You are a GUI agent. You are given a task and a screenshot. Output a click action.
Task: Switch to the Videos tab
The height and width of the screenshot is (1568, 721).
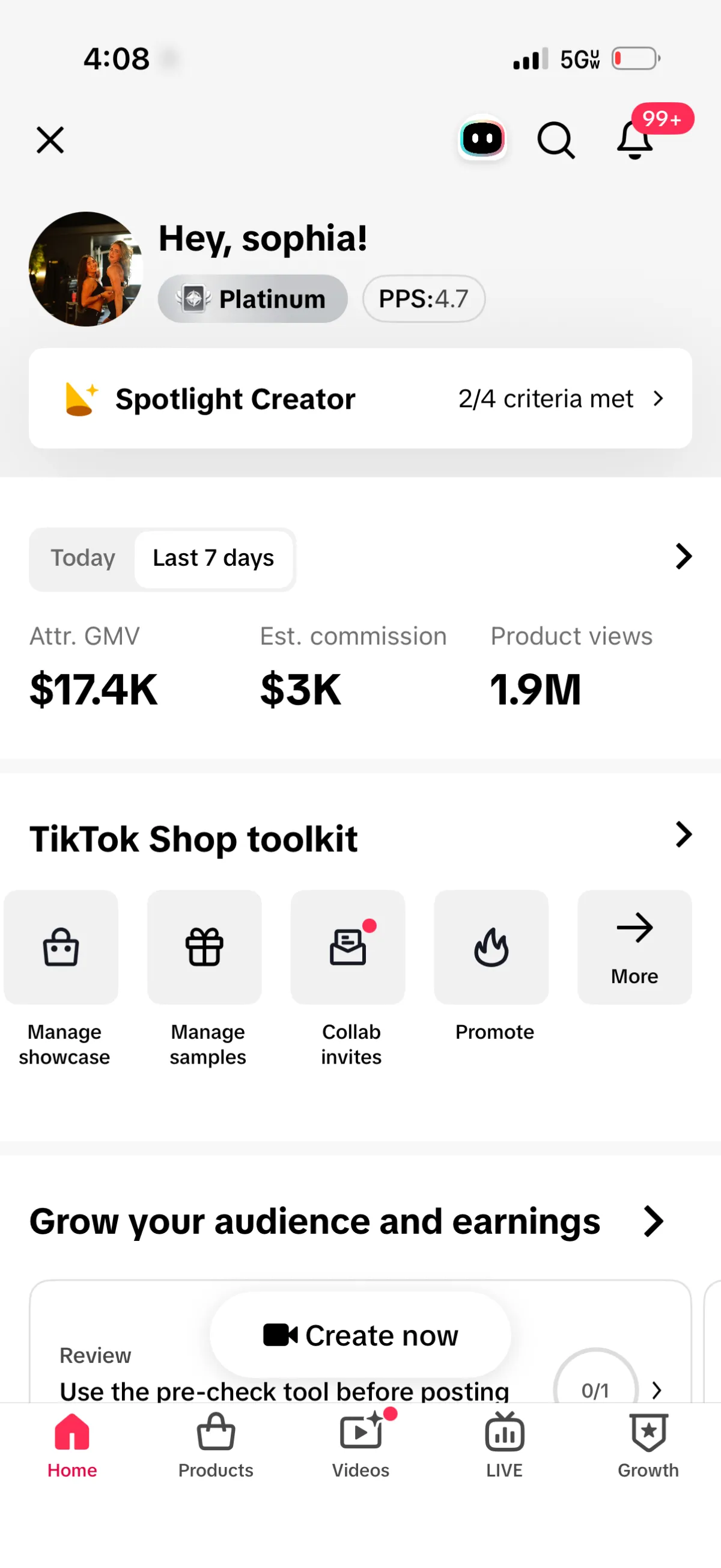[x=360, y=1446]
